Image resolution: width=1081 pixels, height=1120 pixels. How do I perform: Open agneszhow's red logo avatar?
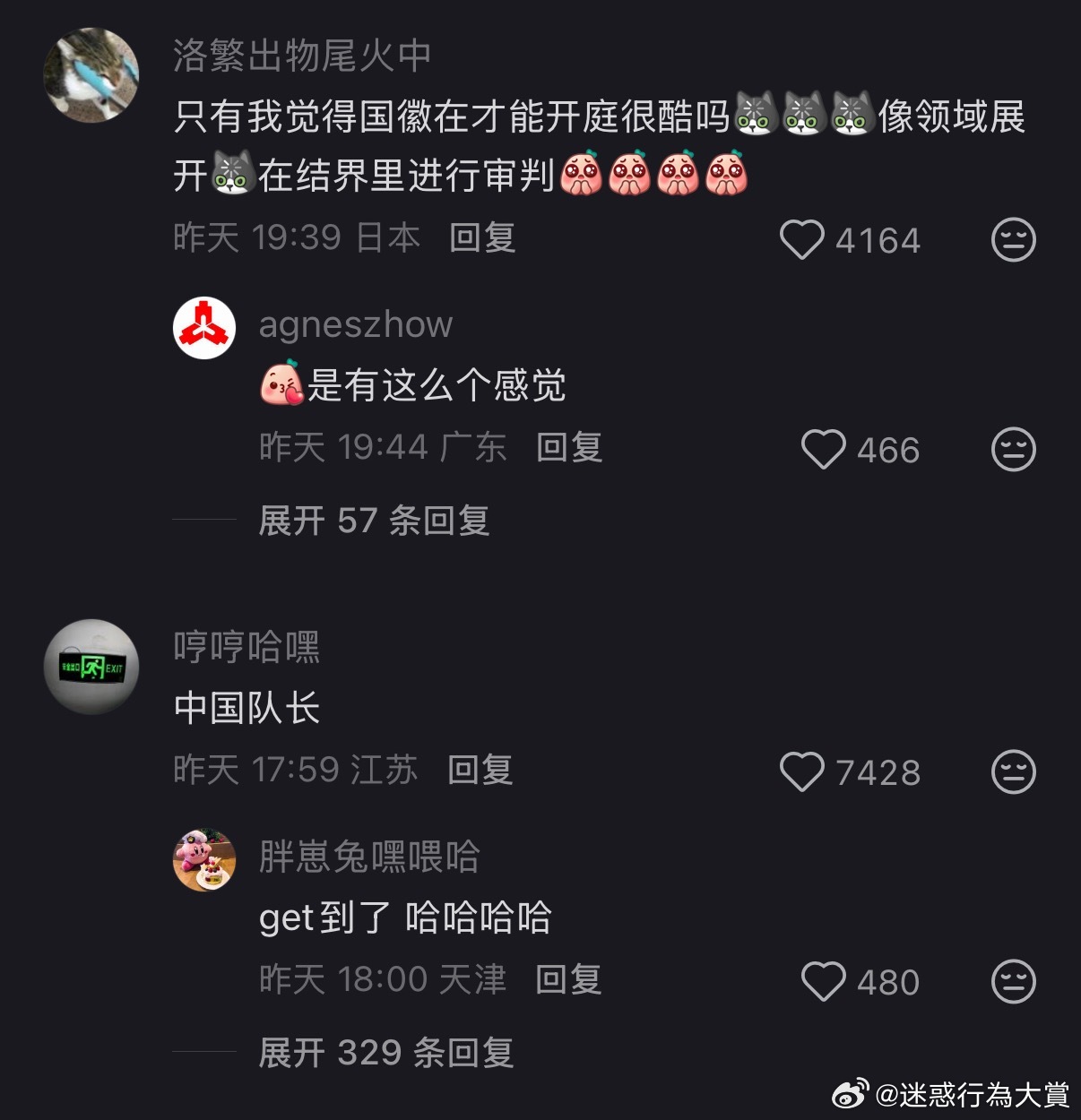tap(203, 327)
